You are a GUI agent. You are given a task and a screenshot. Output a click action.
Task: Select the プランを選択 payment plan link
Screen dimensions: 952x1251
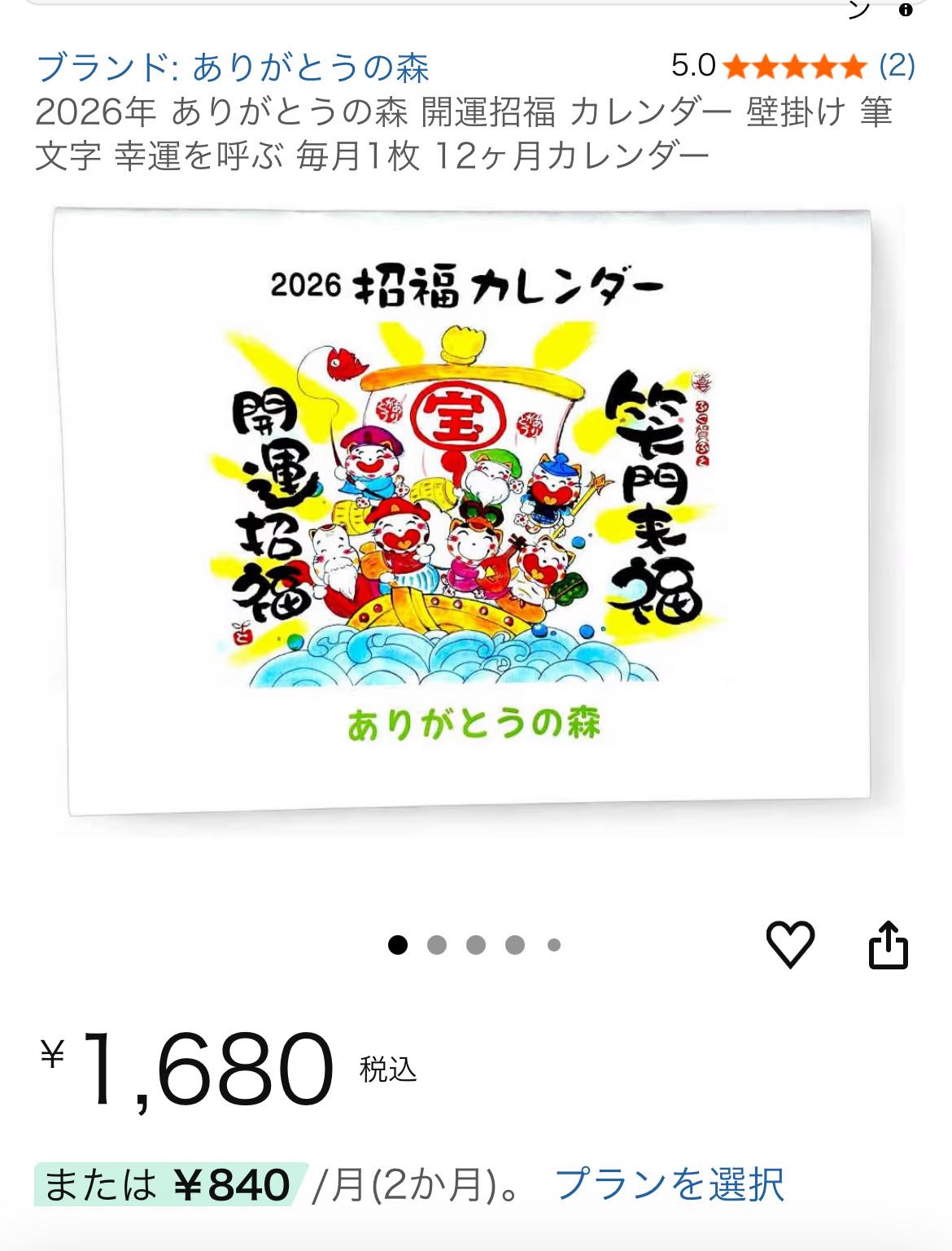(669, 1184)
